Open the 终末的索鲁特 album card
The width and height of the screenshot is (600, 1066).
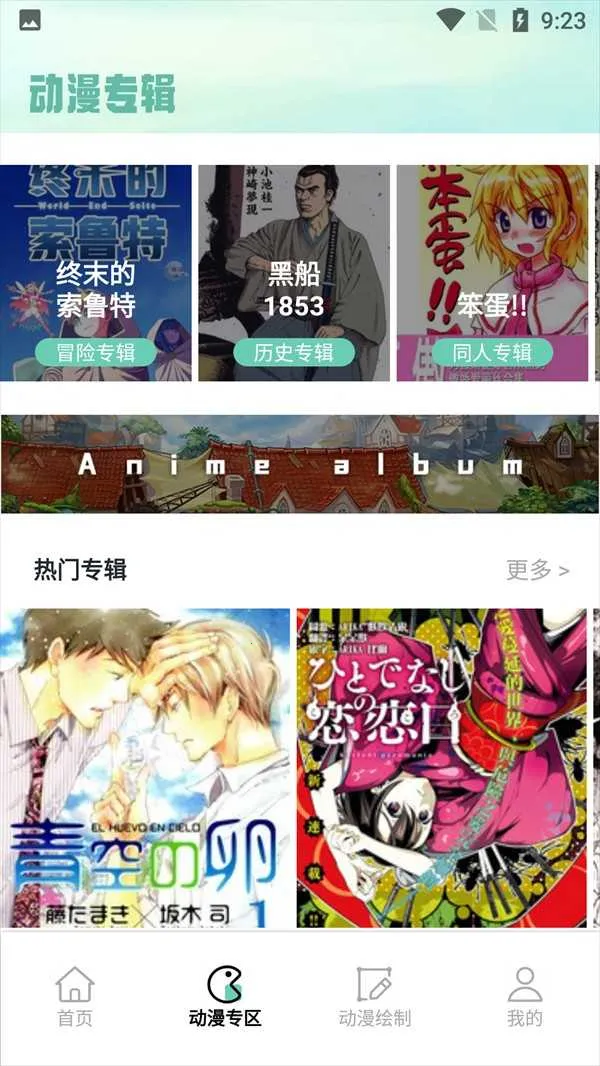pyautogui.click(x=95, y=273)
